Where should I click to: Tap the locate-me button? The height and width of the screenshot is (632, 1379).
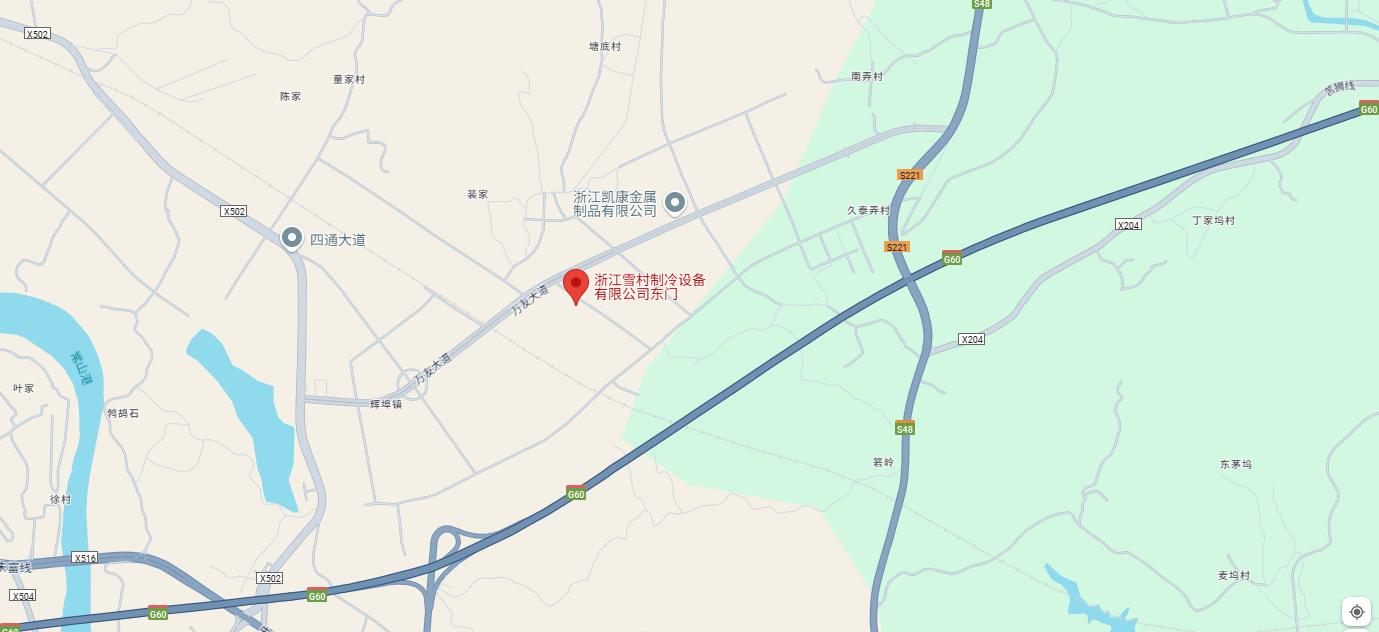1356,611
